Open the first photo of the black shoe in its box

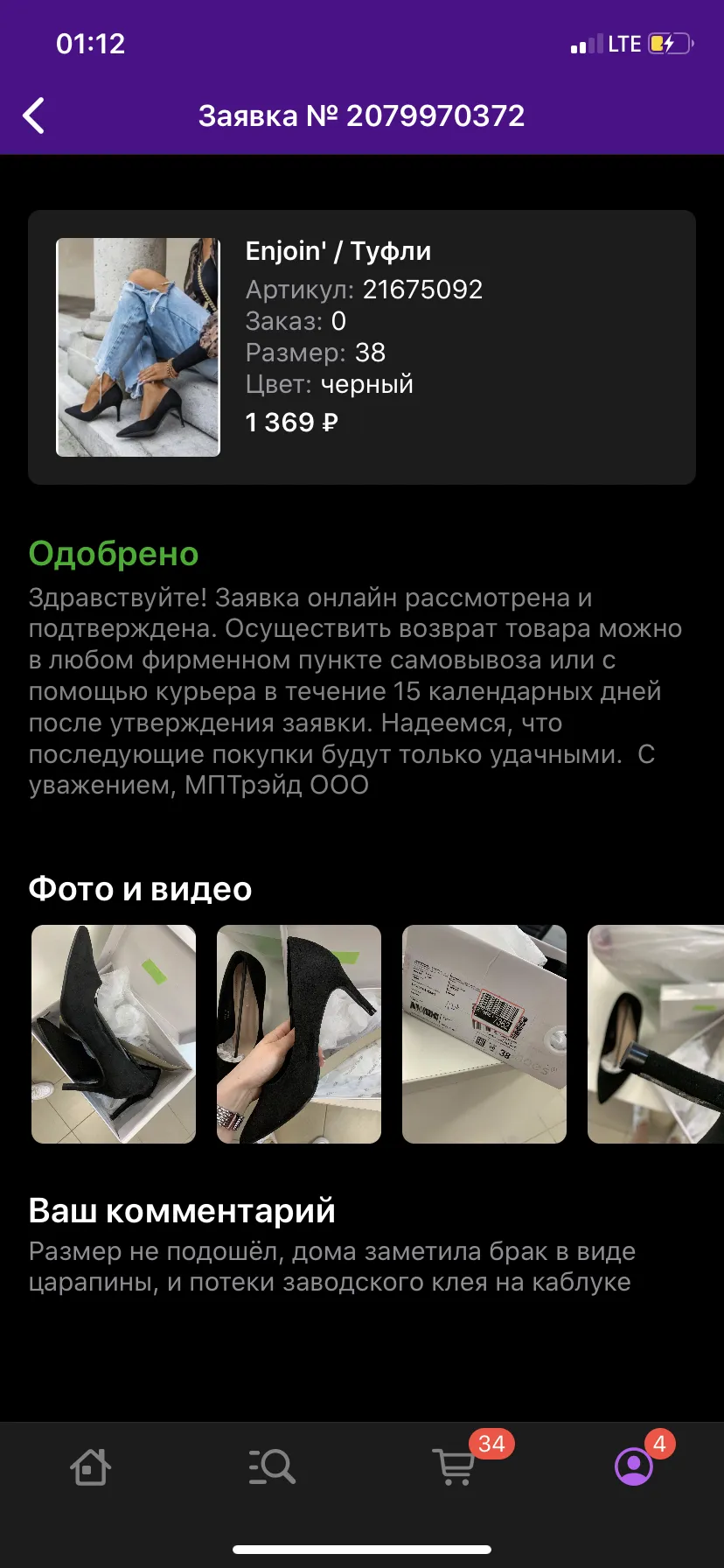pyautogui.click(x=114, y=1034)
